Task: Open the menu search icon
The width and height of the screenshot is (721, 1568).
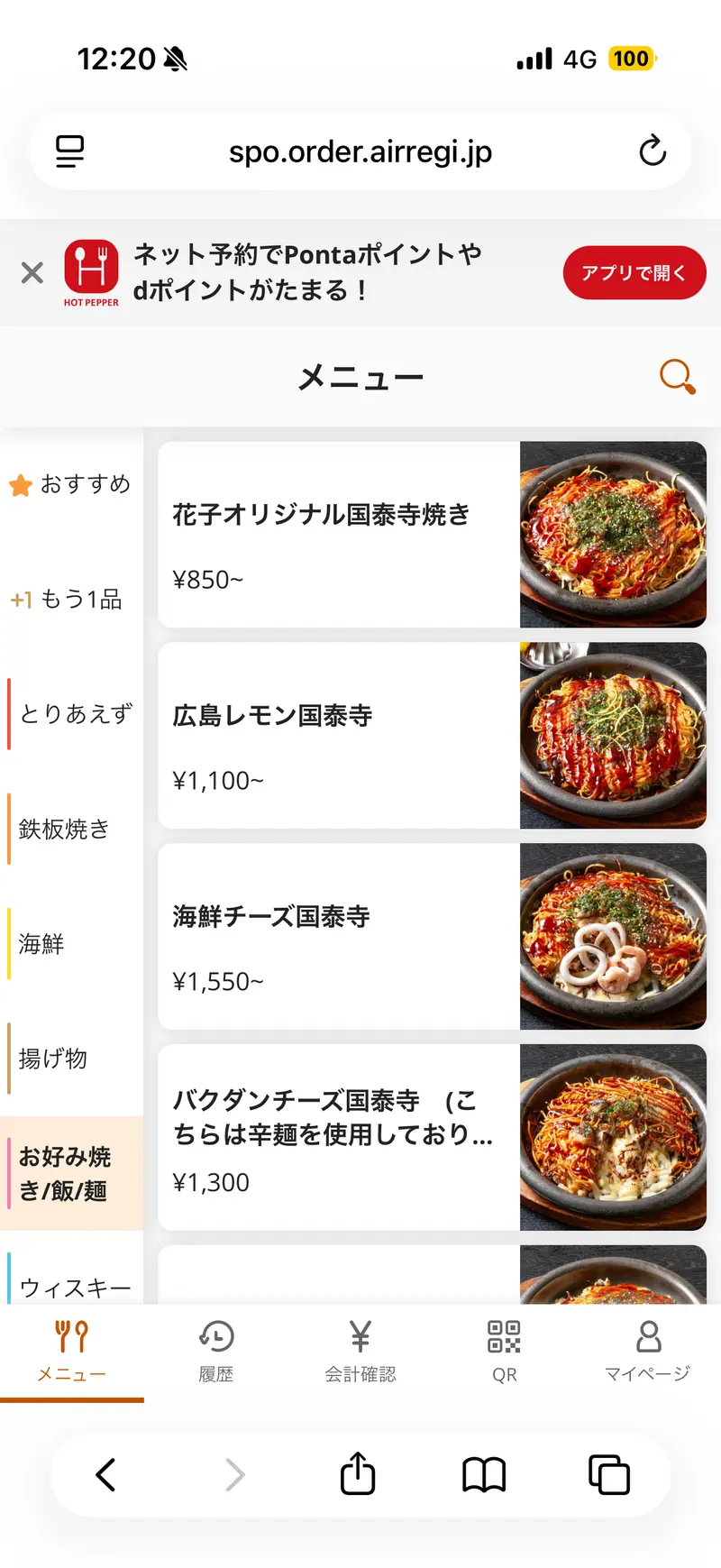Action: point(676,377)
